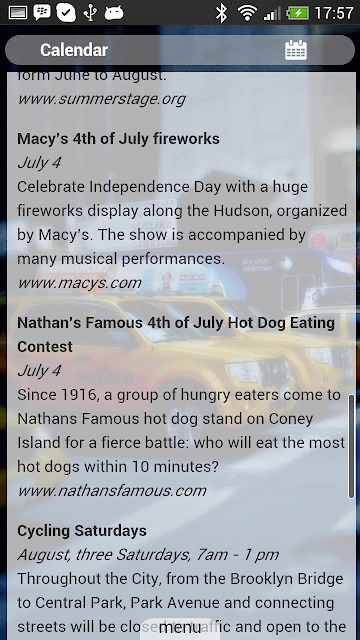
Task: Open the bottom menu tab
Action: pos(180,629)
